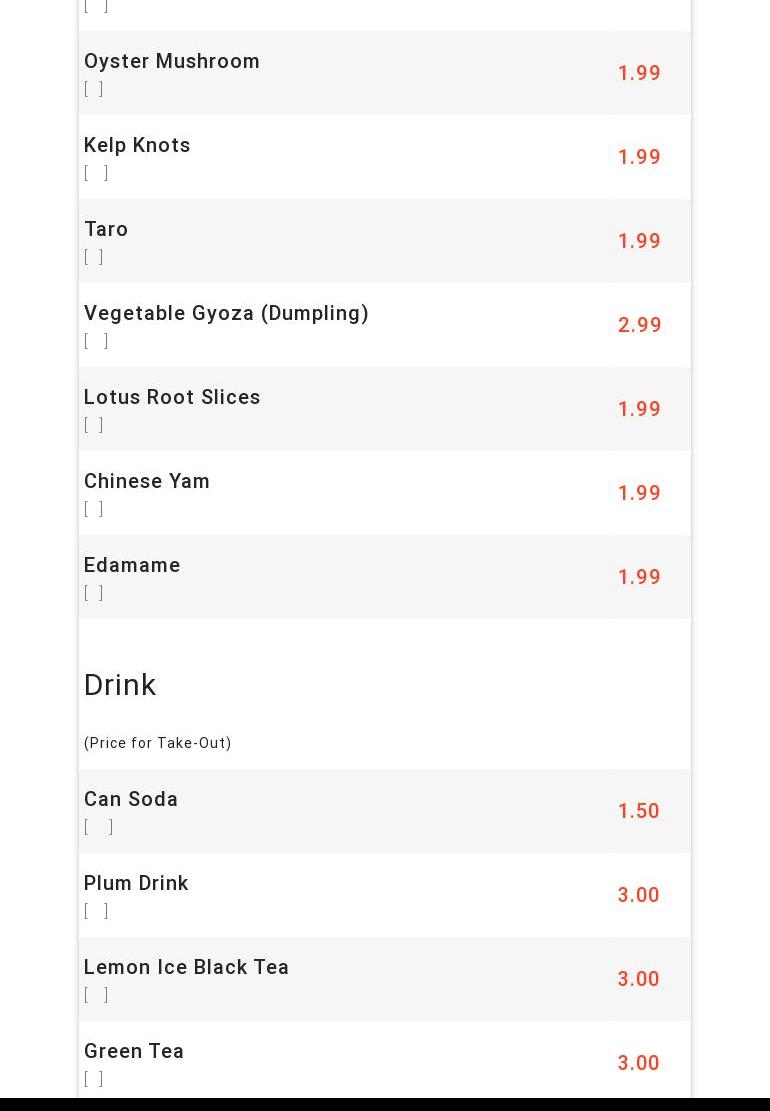Open the Kelp Knots item
This screenshot has width=770, height=1111.
click(137, 146)
